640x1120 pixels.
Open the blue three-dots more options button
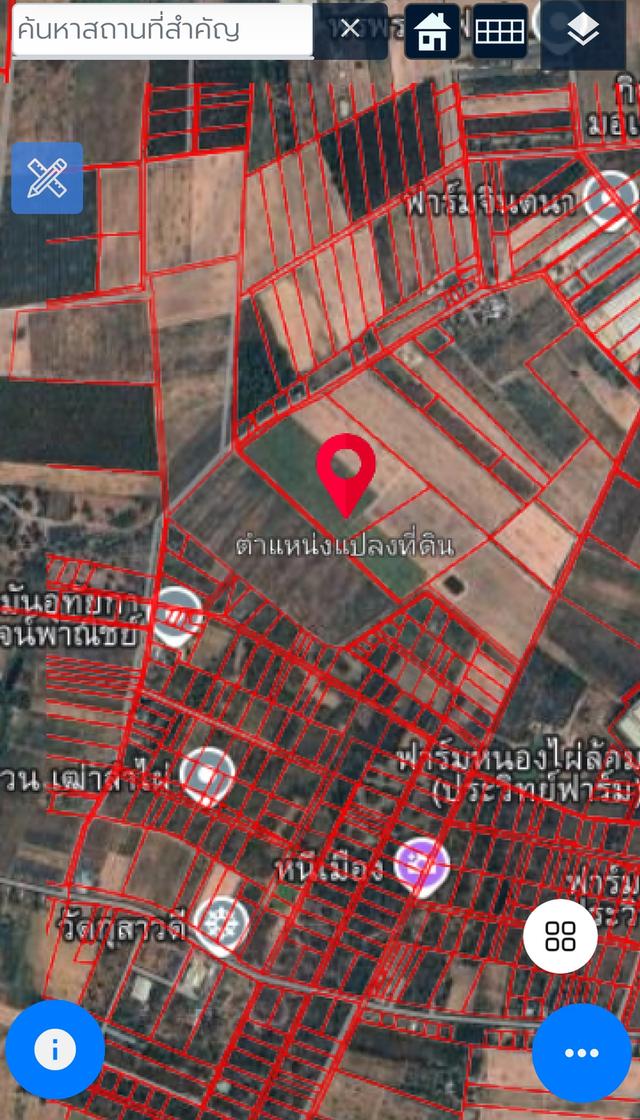click(581, 1053)
